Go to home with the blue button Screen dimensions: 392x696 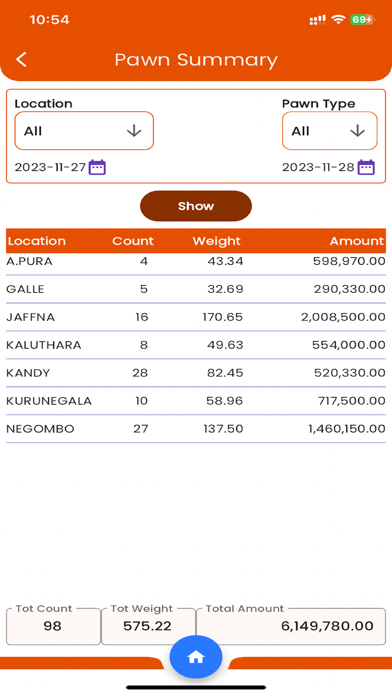tap(196, 656)
